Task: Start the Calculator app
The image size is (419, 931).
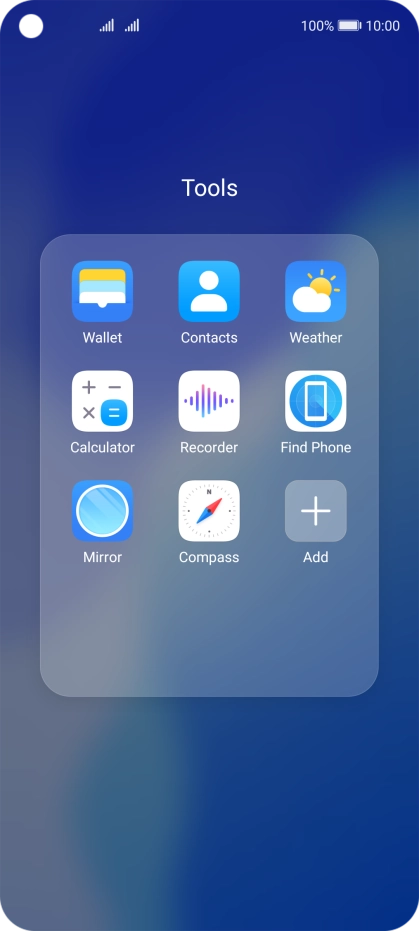Action: tap(102, 401)
